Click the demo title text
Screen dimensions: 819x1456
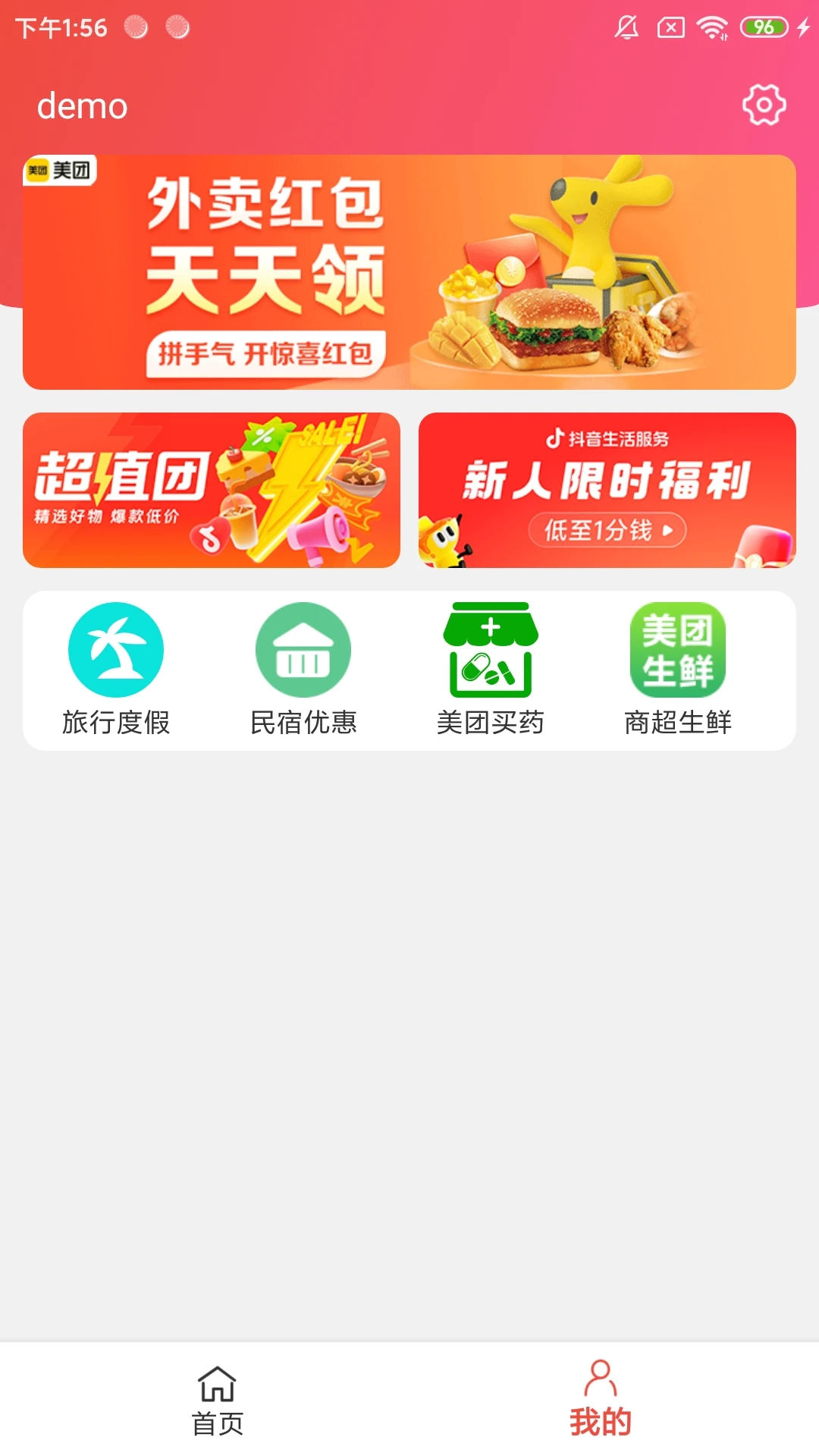click(x=82, y=106)
